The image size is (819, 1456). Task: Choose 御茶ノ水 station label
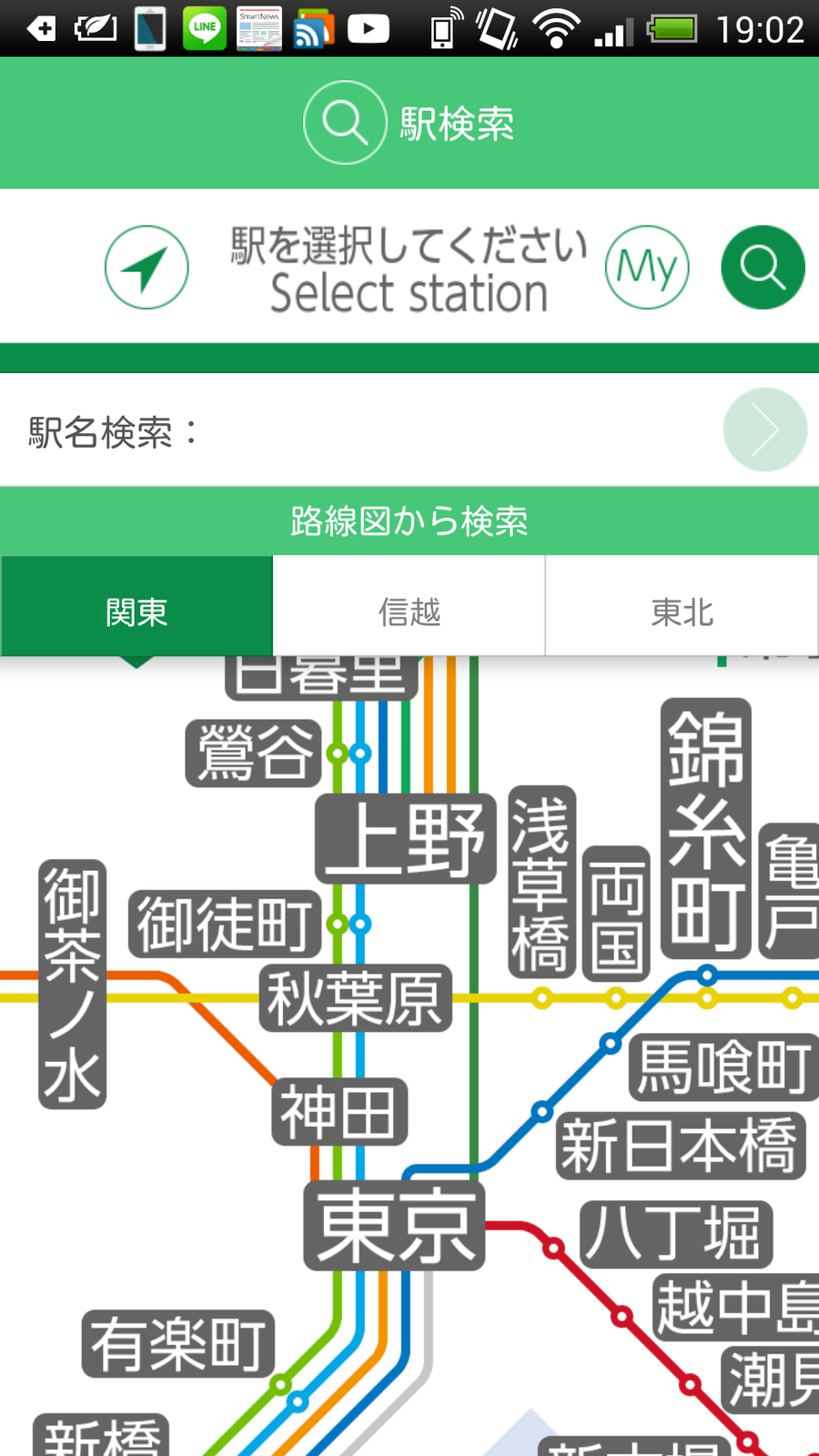73,984
